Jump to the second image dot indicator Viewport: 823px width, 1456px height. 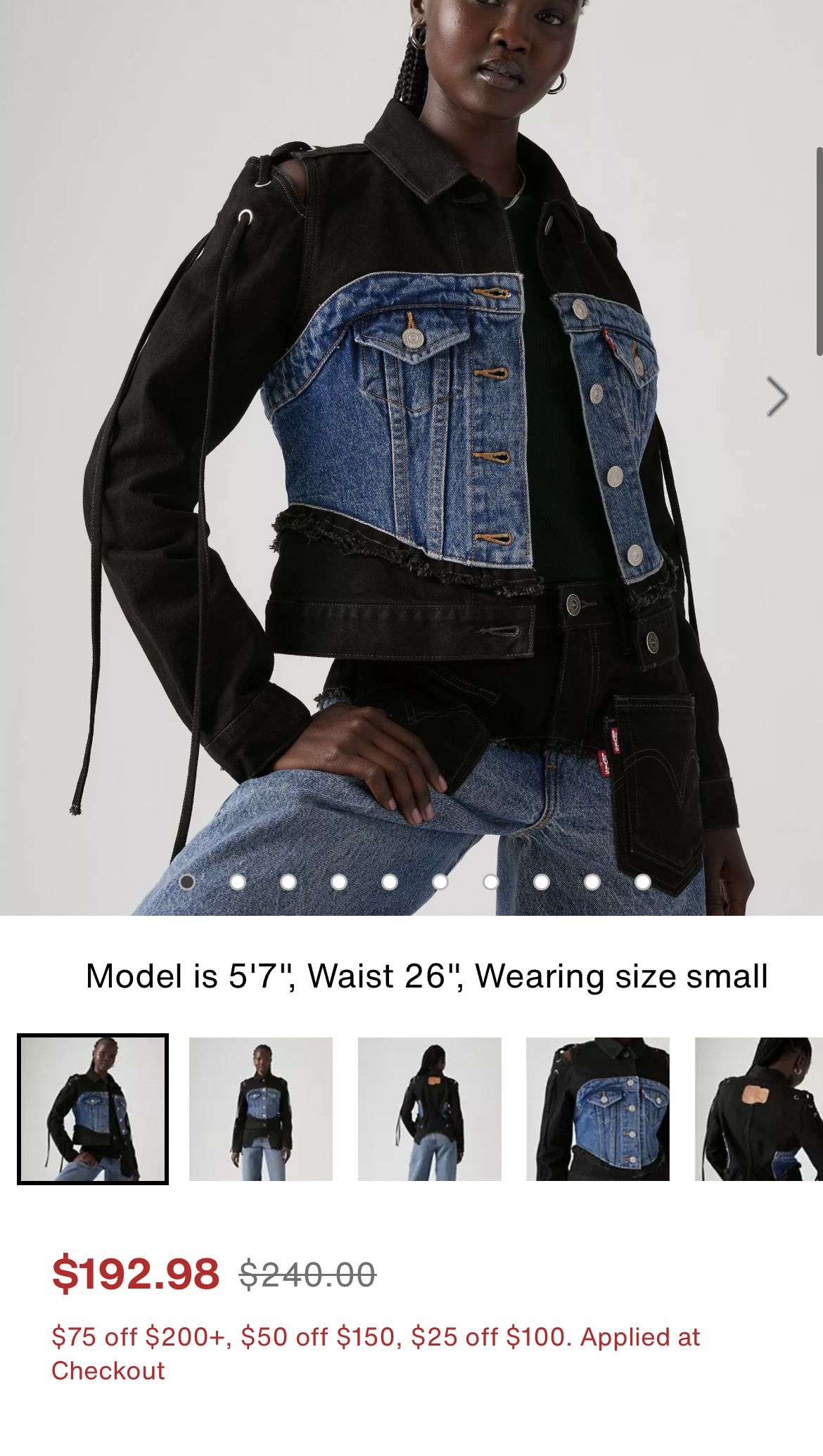click(238, 881)
